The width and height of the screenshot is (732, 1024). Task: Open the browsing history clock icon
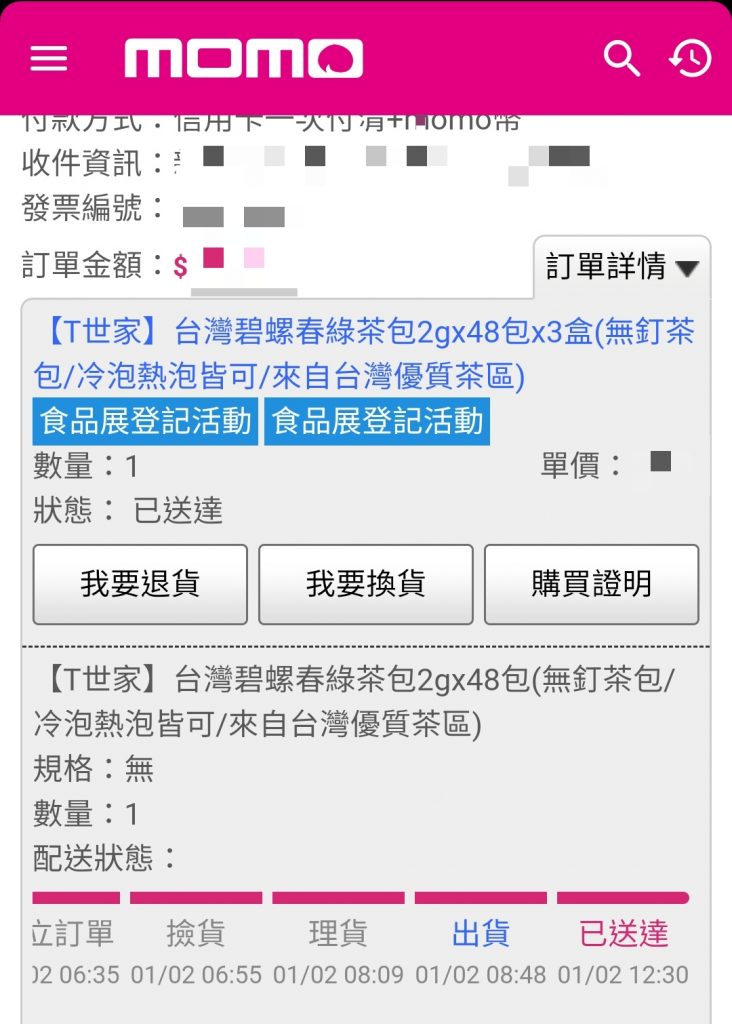click(690, 59)
